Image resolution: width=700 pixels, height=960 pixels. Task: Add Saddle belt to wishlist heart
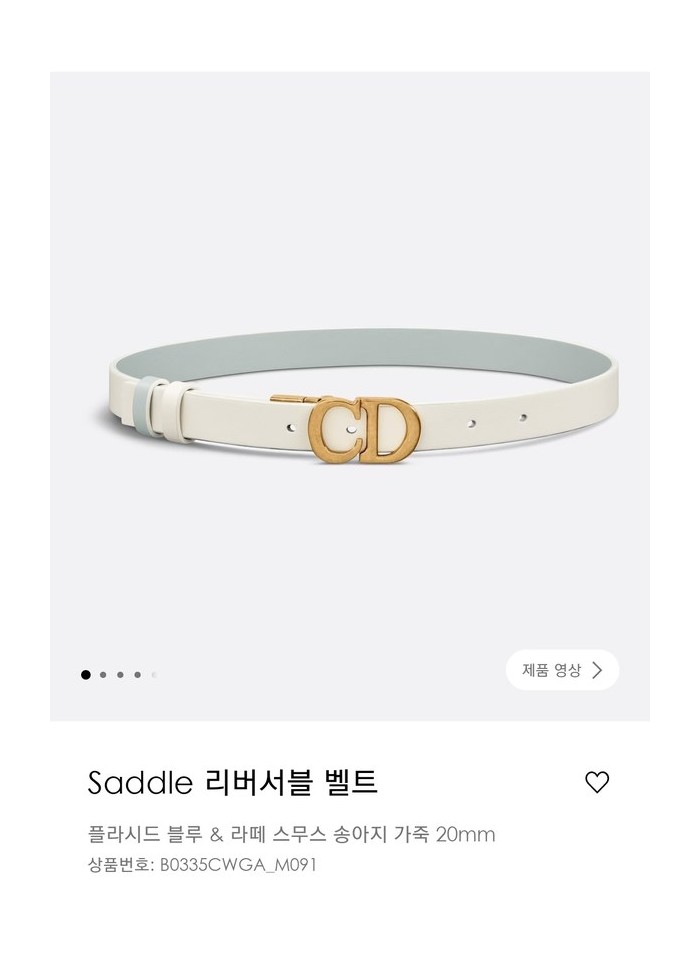pyautogui.click(x=597, y=782)
